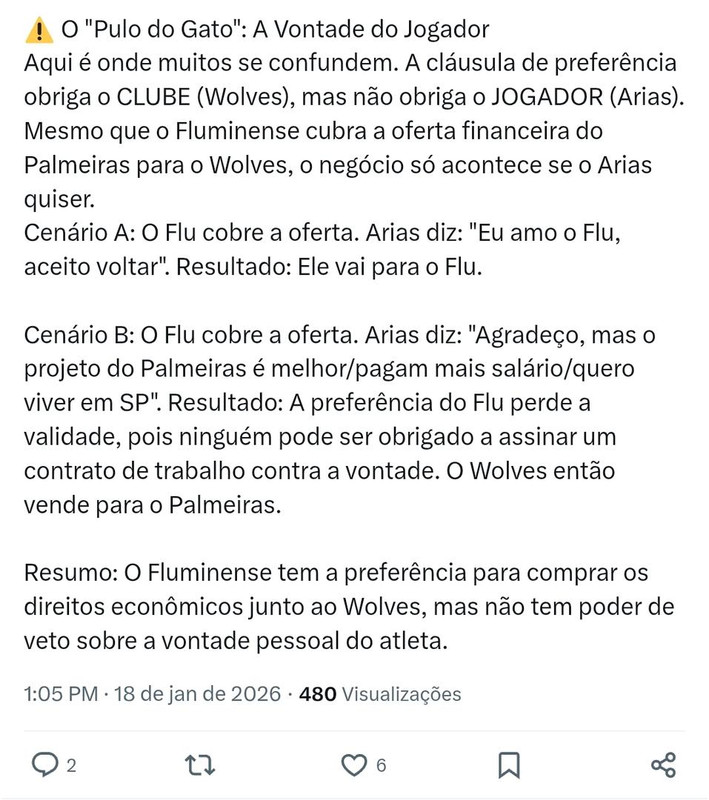Share this post

tap(662, 766)
